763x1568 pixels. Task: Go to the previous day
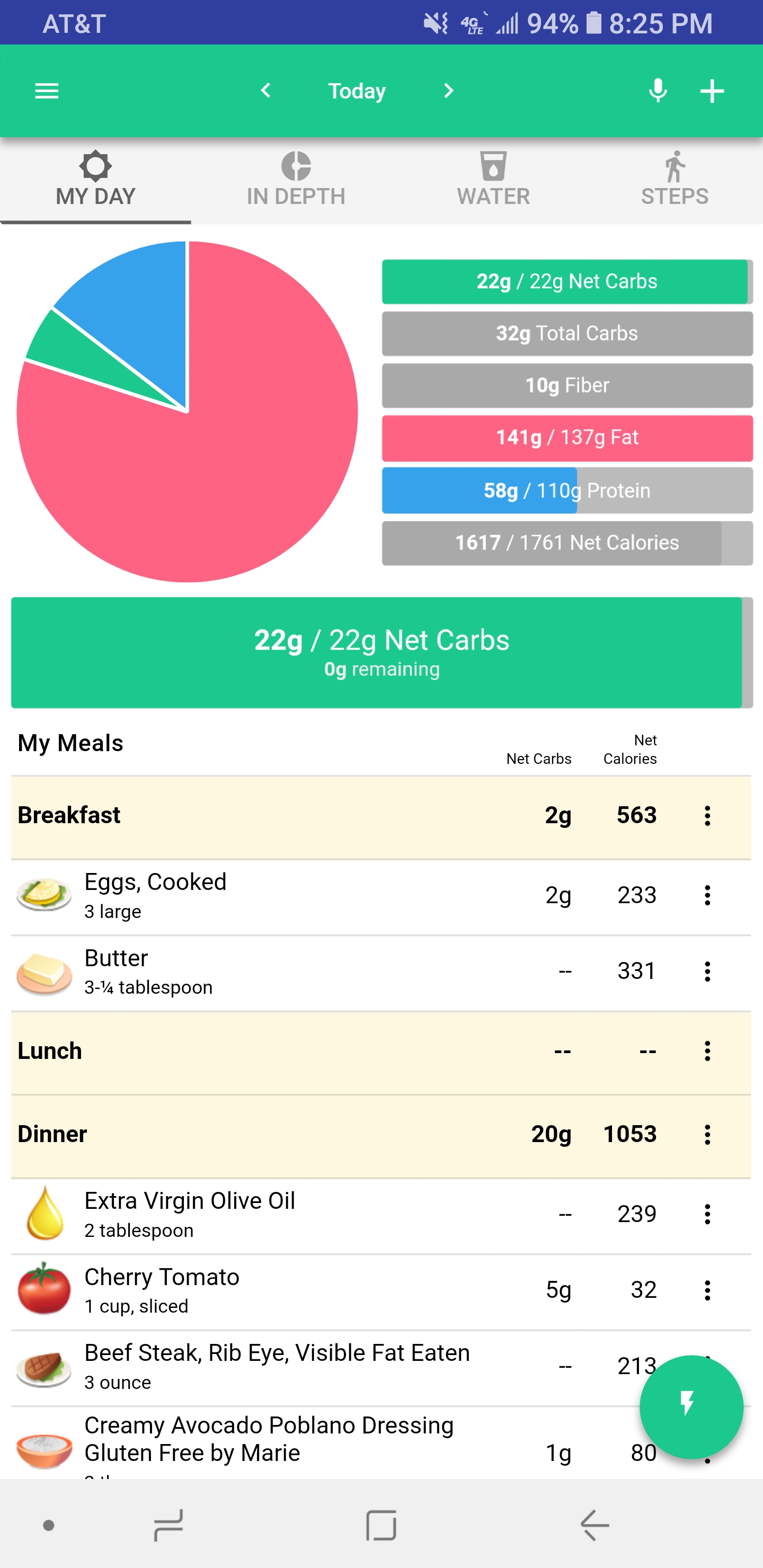[265, 91]
